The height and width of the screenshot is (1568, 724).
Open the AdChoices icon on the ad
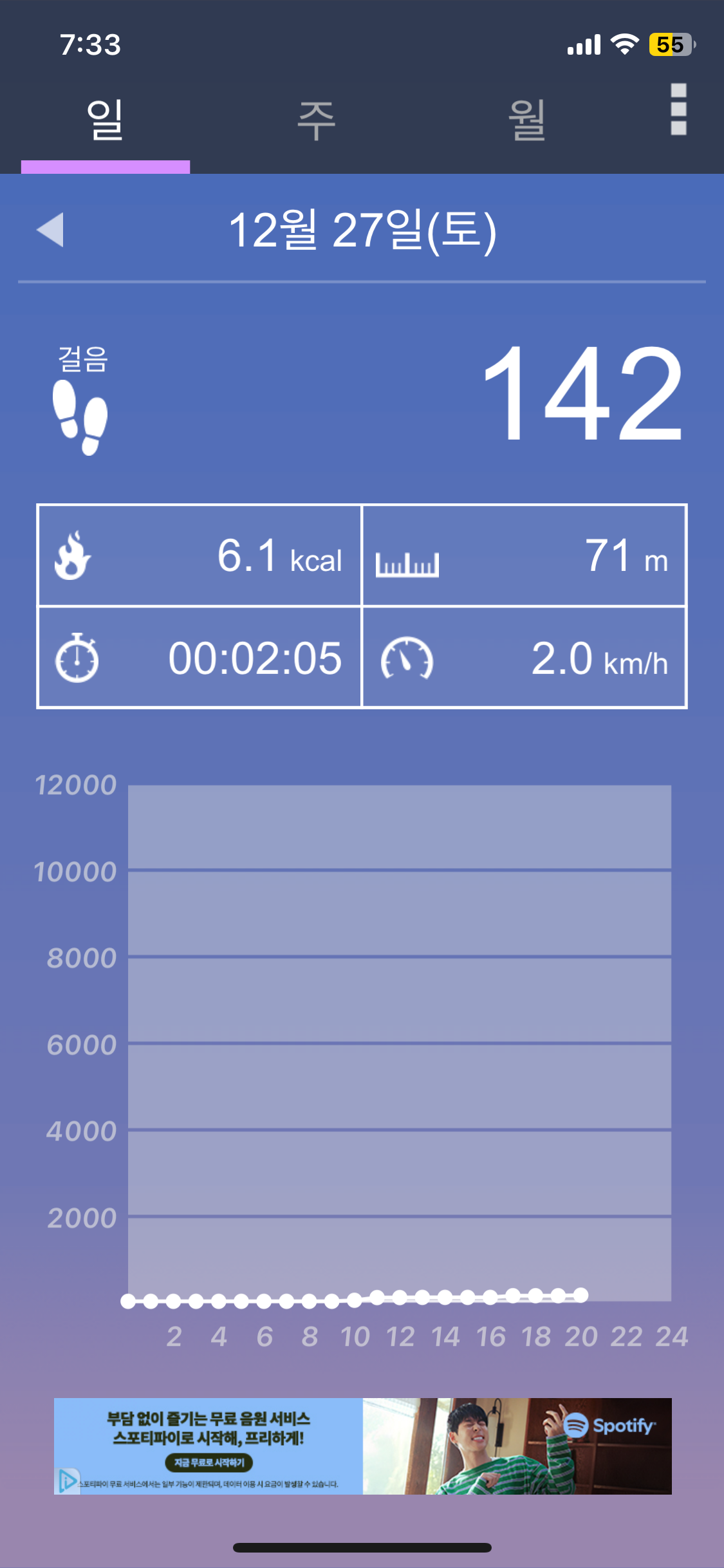pyautogui.click(x=67, y=1480)
